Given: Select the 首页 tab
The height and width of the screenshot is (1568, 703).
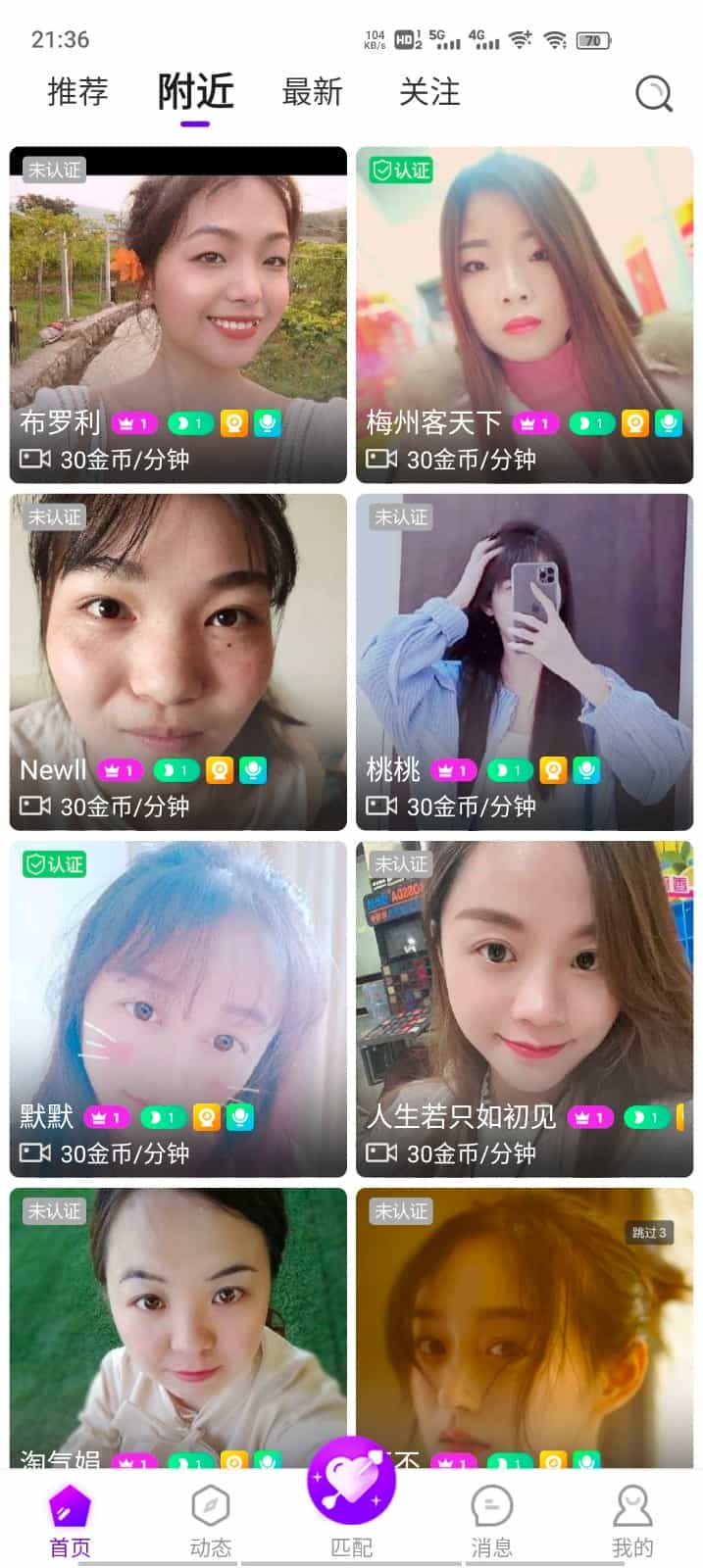Looking at the screenshot, I should [x=71, y=1520].
